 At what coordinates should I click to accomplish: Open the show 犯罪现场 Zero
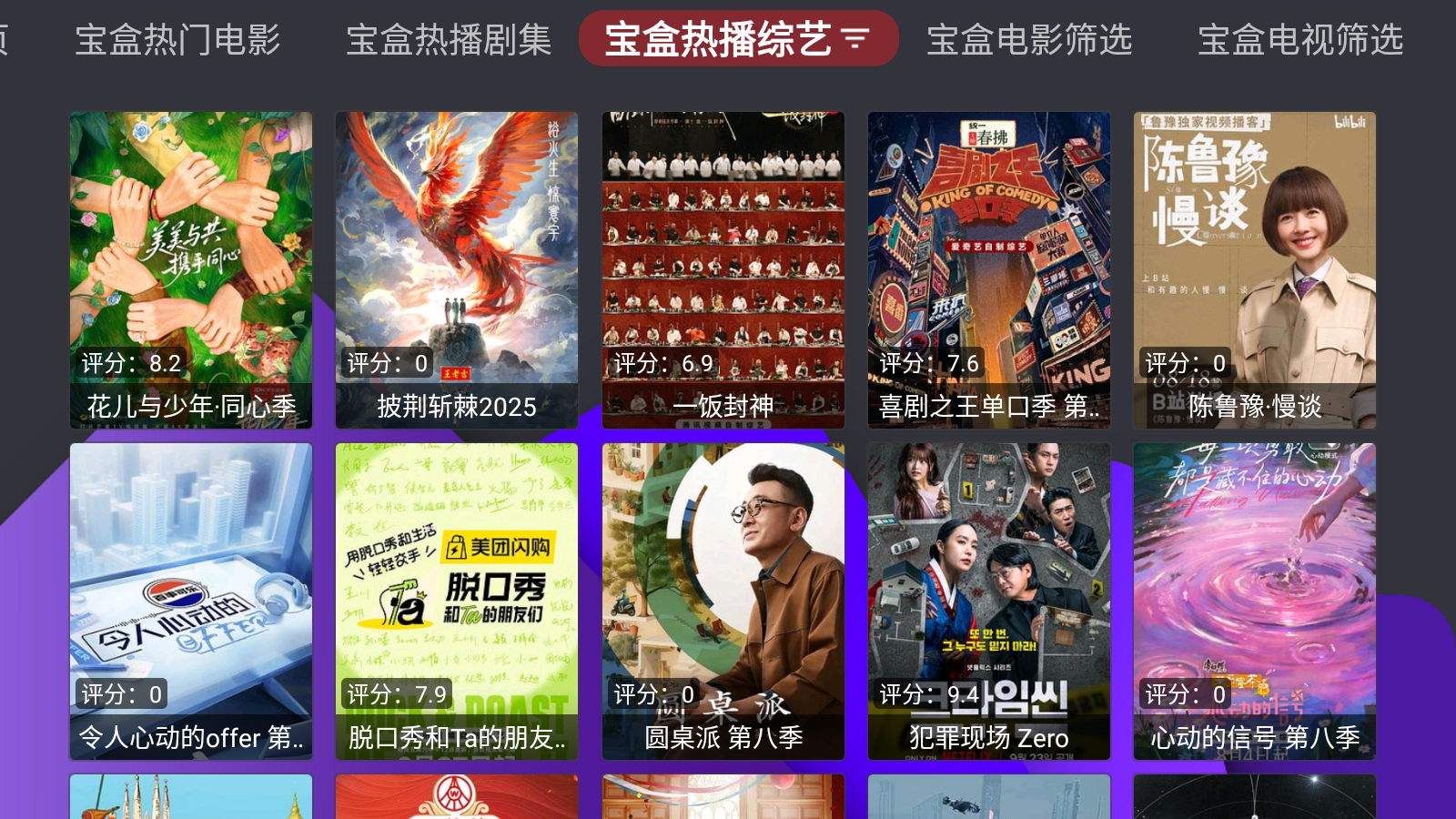click(x=989, y=601)
